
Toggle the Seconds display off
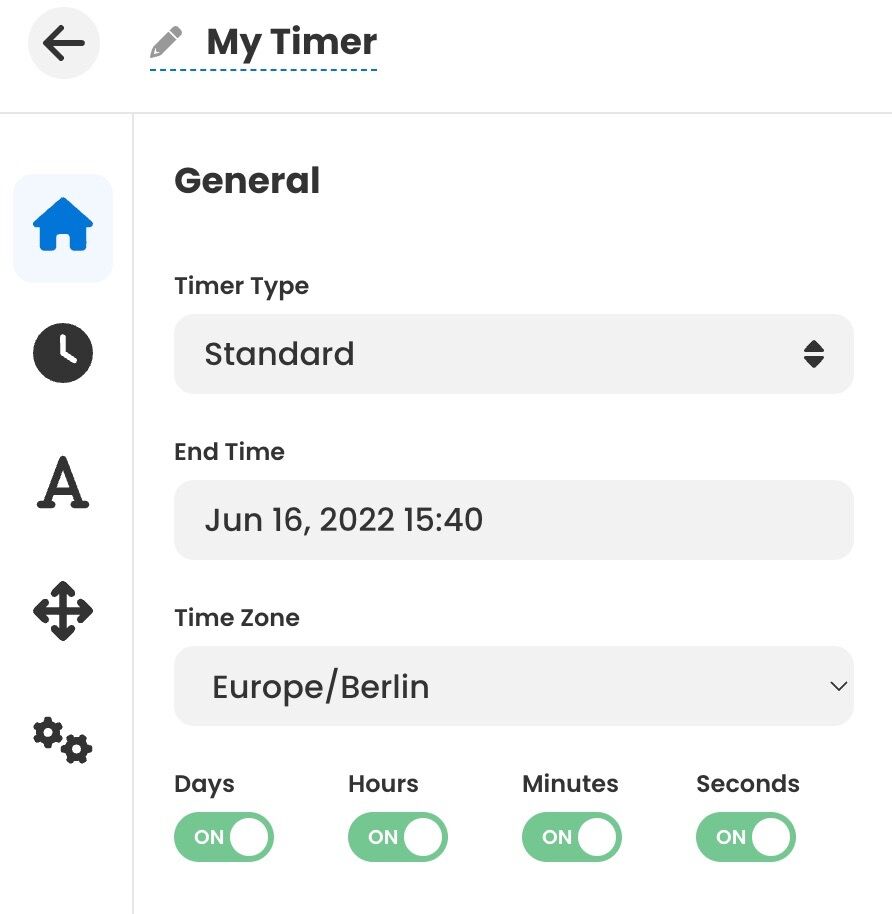[746, 837]
